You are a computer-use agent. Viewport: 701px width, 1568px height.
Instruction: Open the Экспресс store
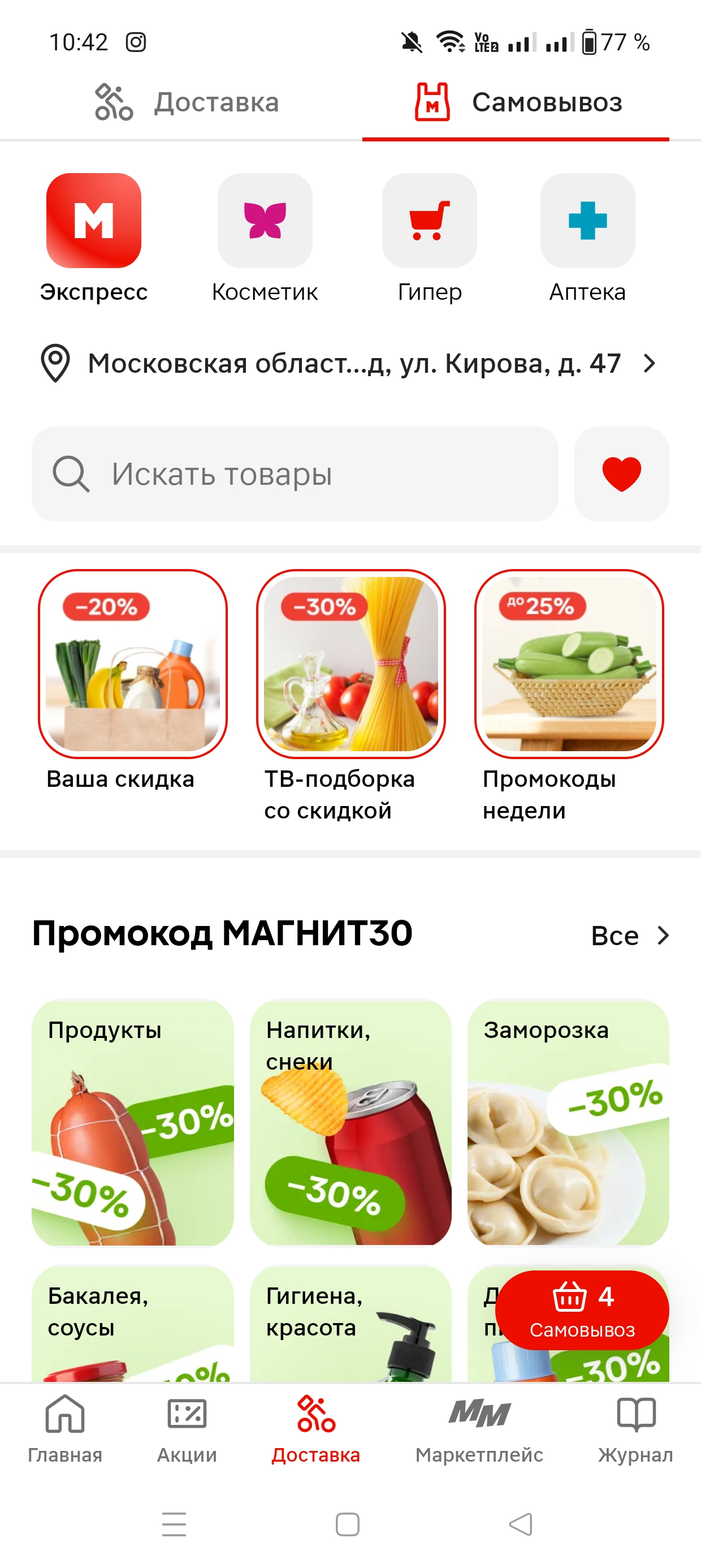pos(94,239)
